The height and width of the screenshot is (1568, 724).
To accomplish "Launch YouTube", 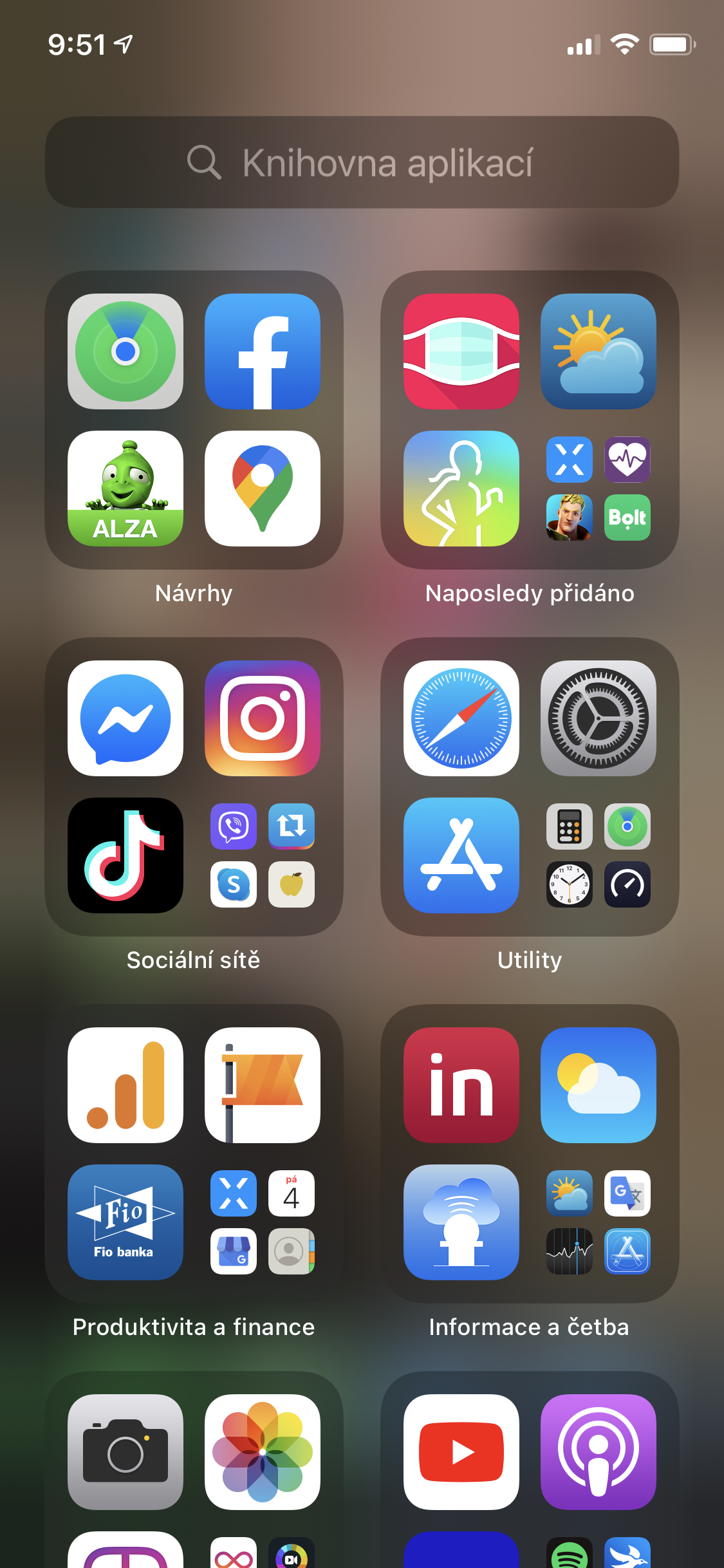I will [x=461, y=1452].
